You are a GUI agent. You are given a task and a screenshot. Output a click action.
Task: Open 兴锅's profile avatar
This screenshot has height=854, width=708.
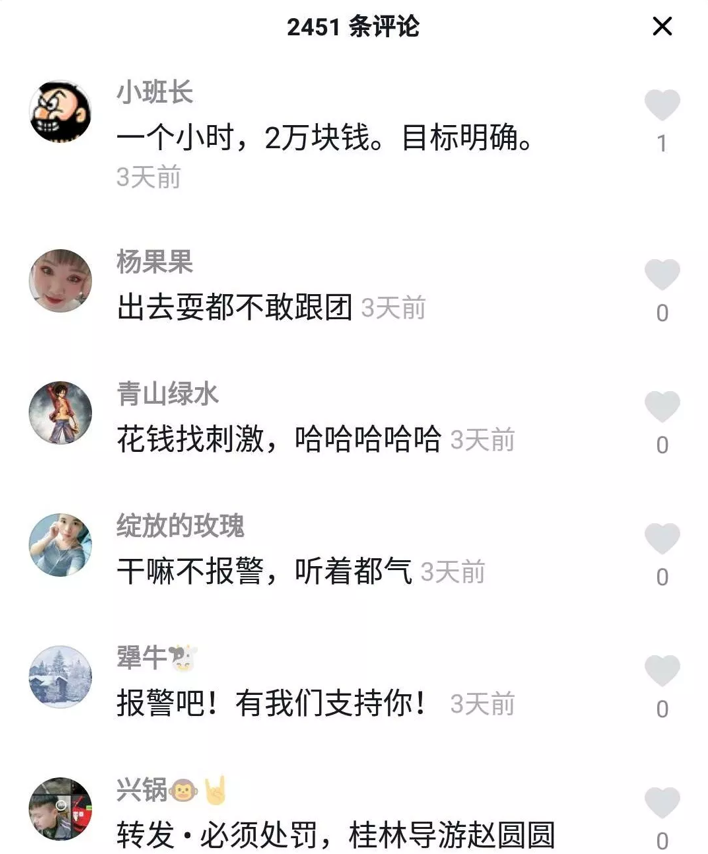point(61,809)
